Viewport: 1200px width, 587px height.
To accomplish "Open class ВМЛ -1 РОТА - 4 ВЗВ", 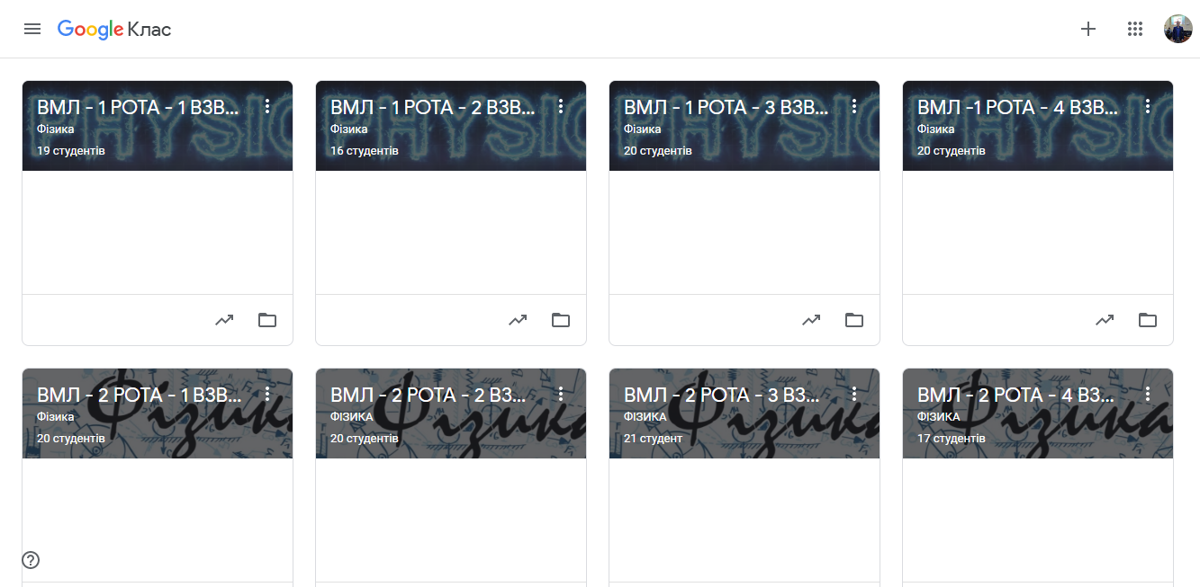I will tap(1018, 107).
